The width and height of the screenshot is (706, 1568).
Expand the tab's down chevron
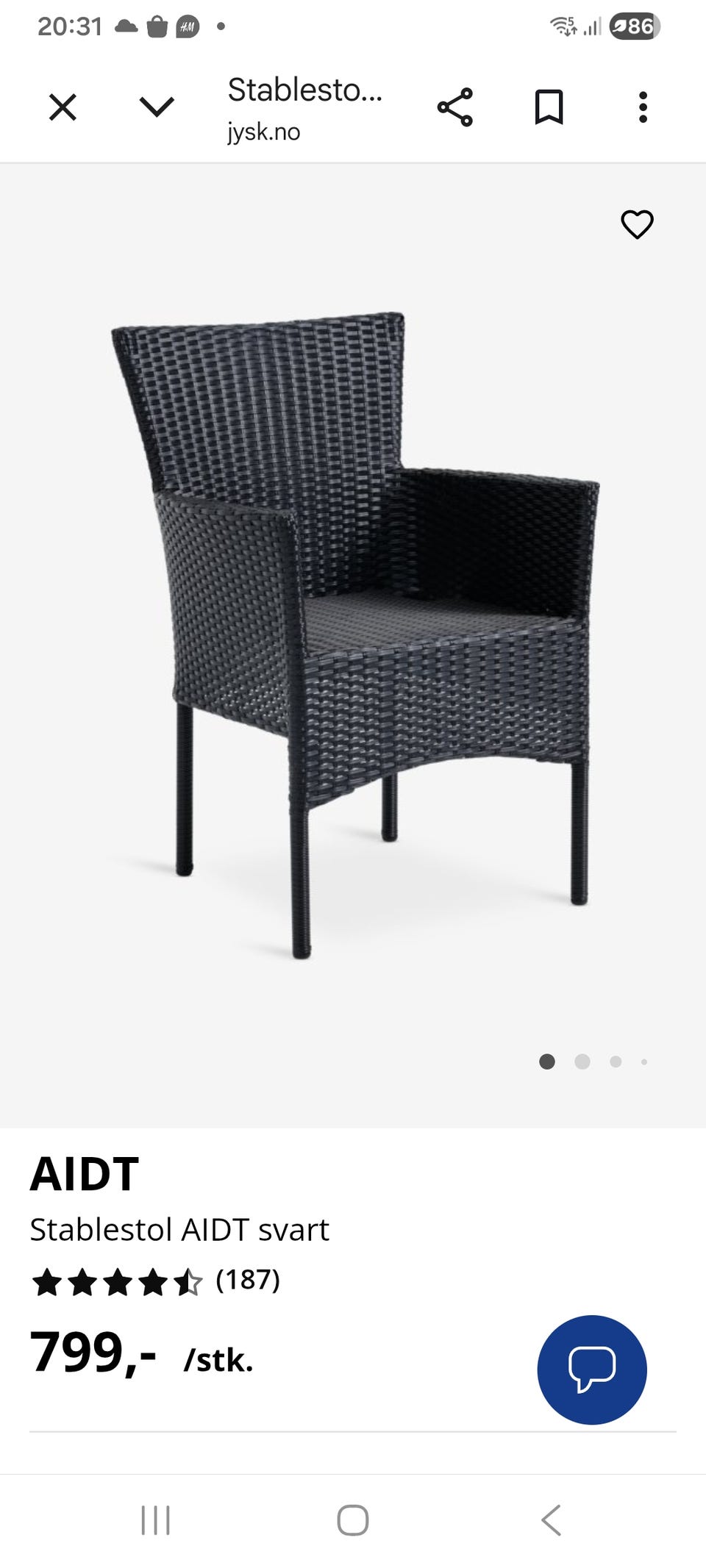click(157, 107)
